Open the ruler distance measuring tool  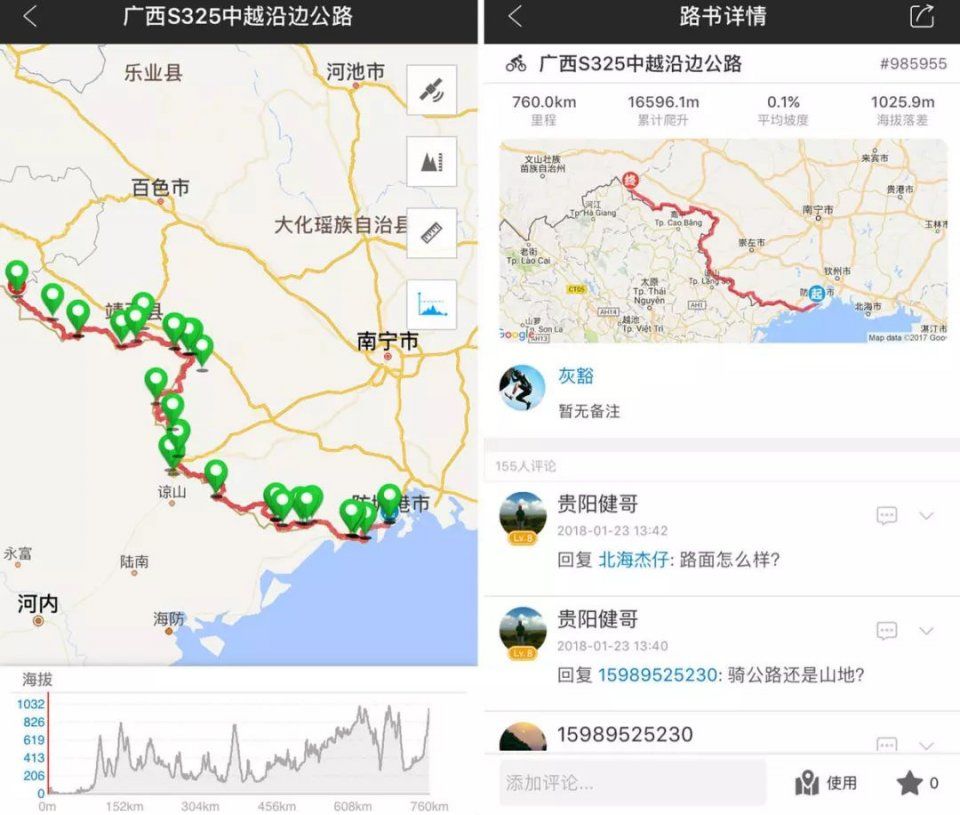[x=432, y=233]
